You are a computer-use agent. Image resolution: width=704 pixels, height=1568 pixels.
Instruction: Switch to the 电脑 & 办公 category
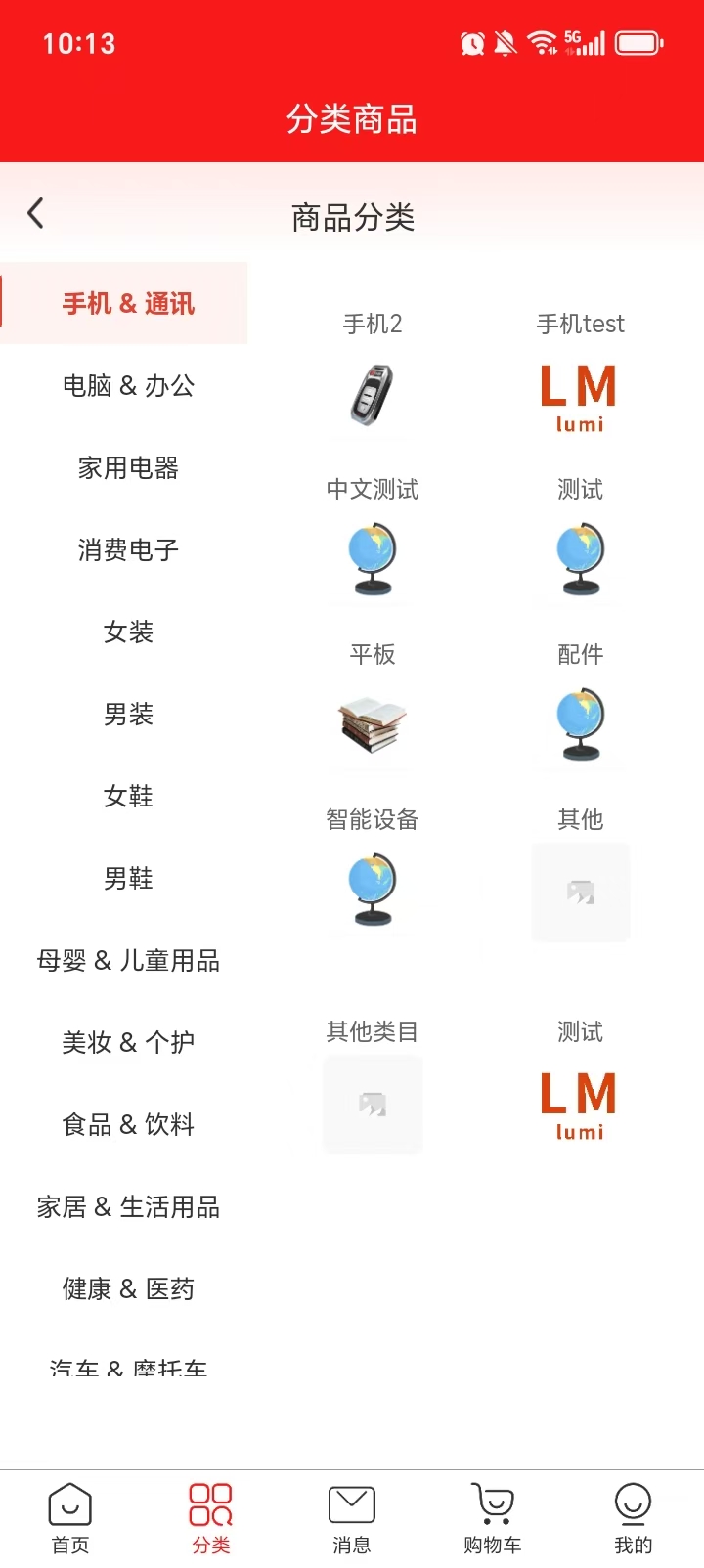(x=127, y=385)
